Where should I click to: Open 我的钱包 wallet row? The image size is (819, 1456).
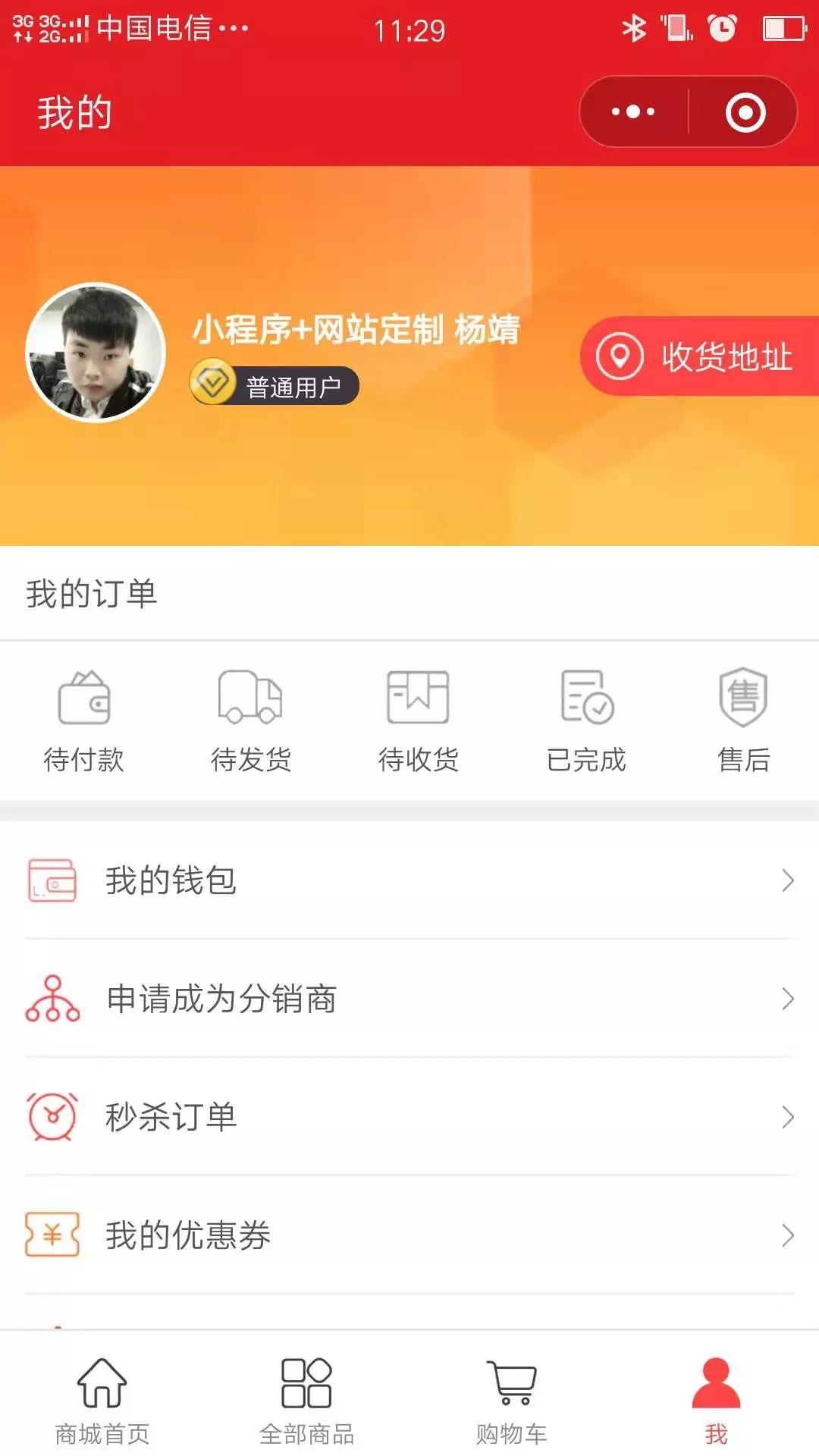409,880
